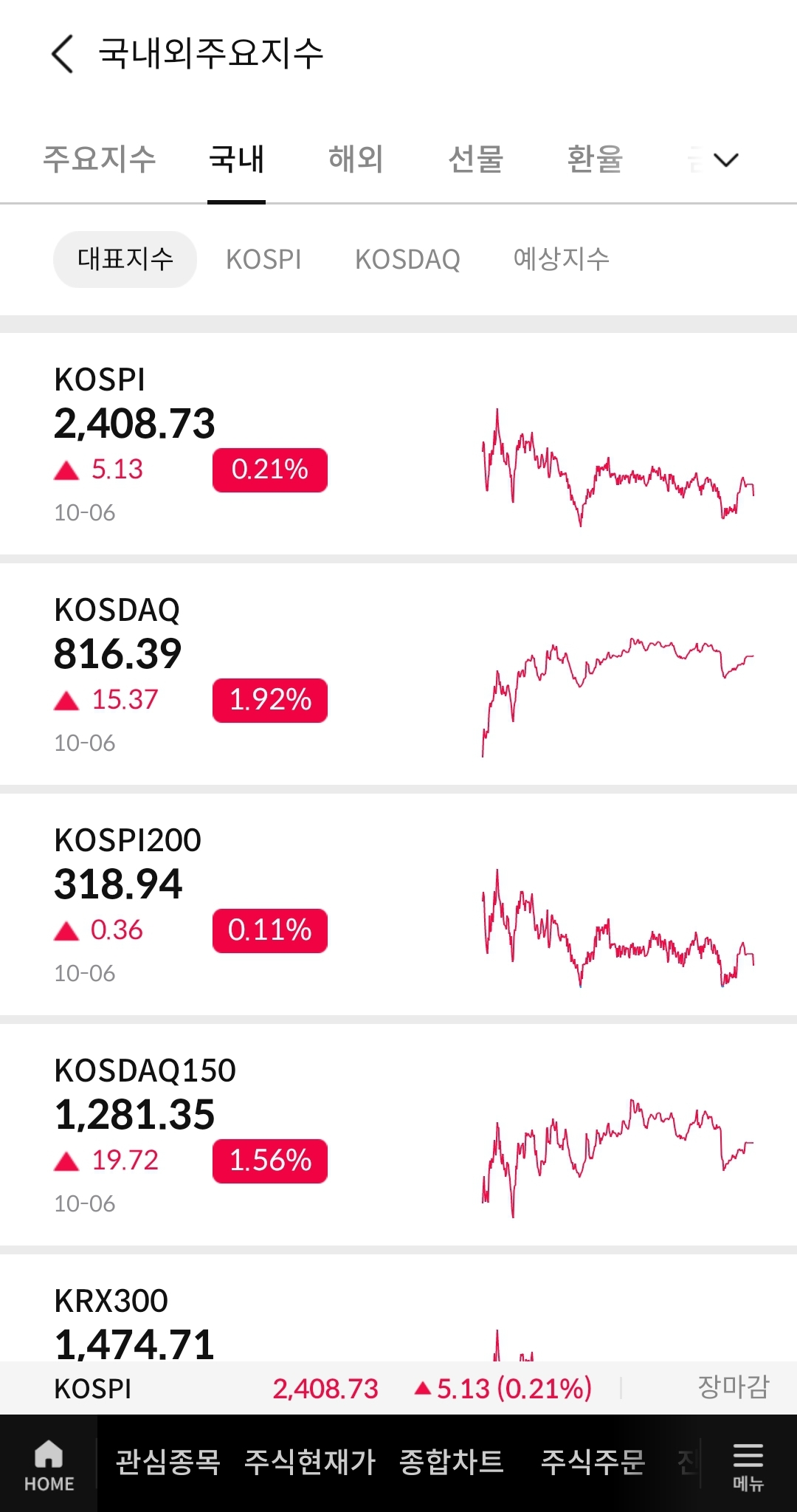Viewport: 797px width, 1512px height.
Task: Open the KOSDAQ150 index card
Action: point(398,1135)
